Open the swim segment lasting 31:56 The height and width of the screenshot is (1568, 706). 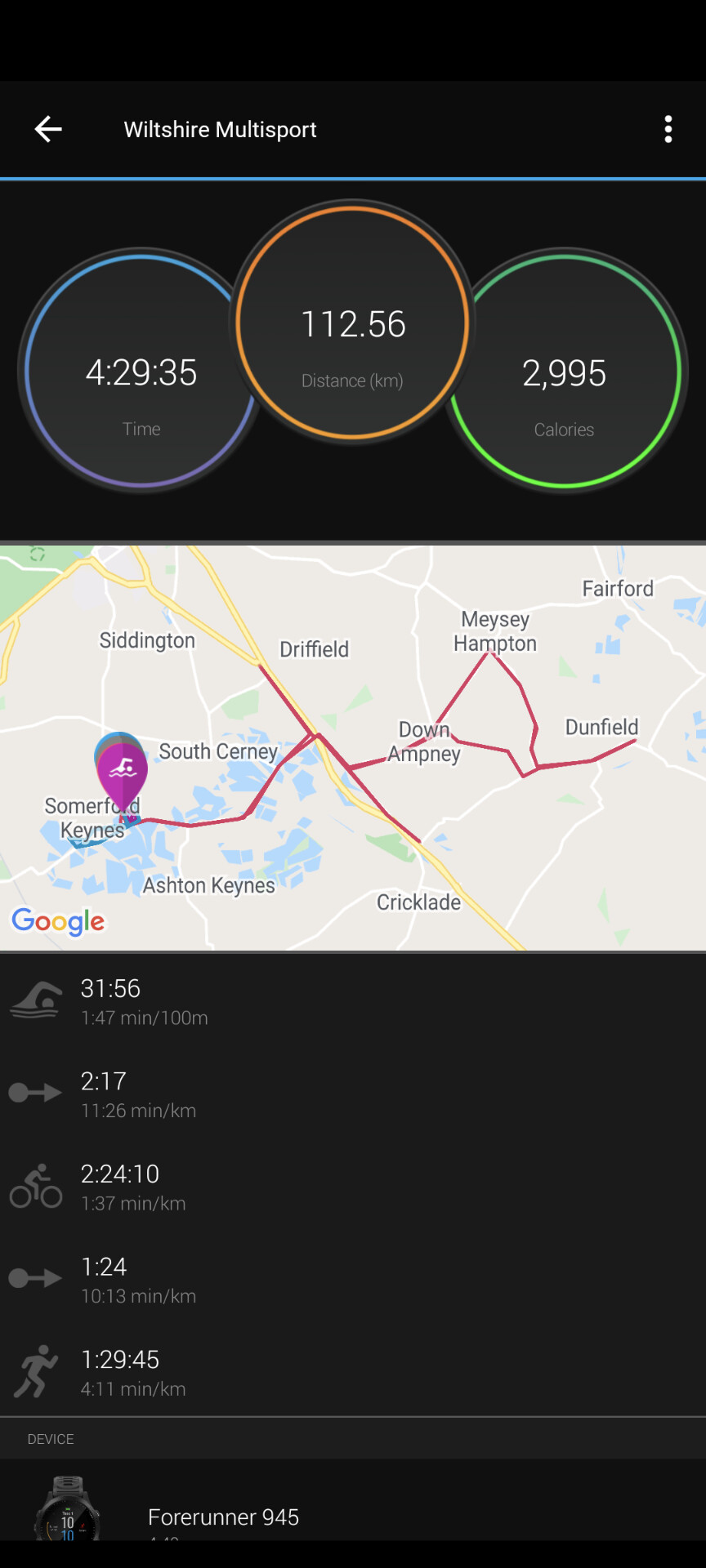pos(353,1001)
